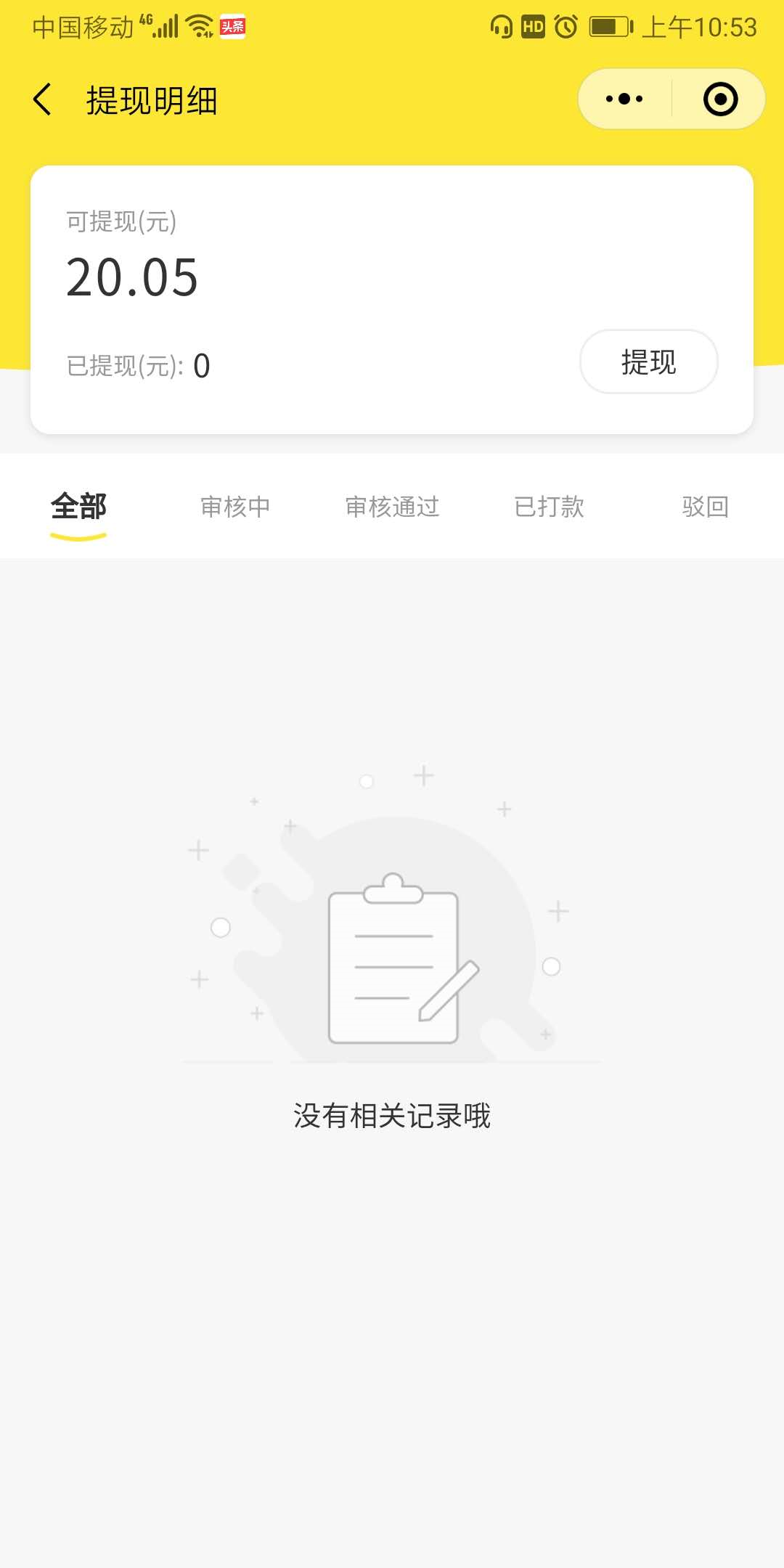Tap the 提现 withdraw button

click(x=648, y=362)
